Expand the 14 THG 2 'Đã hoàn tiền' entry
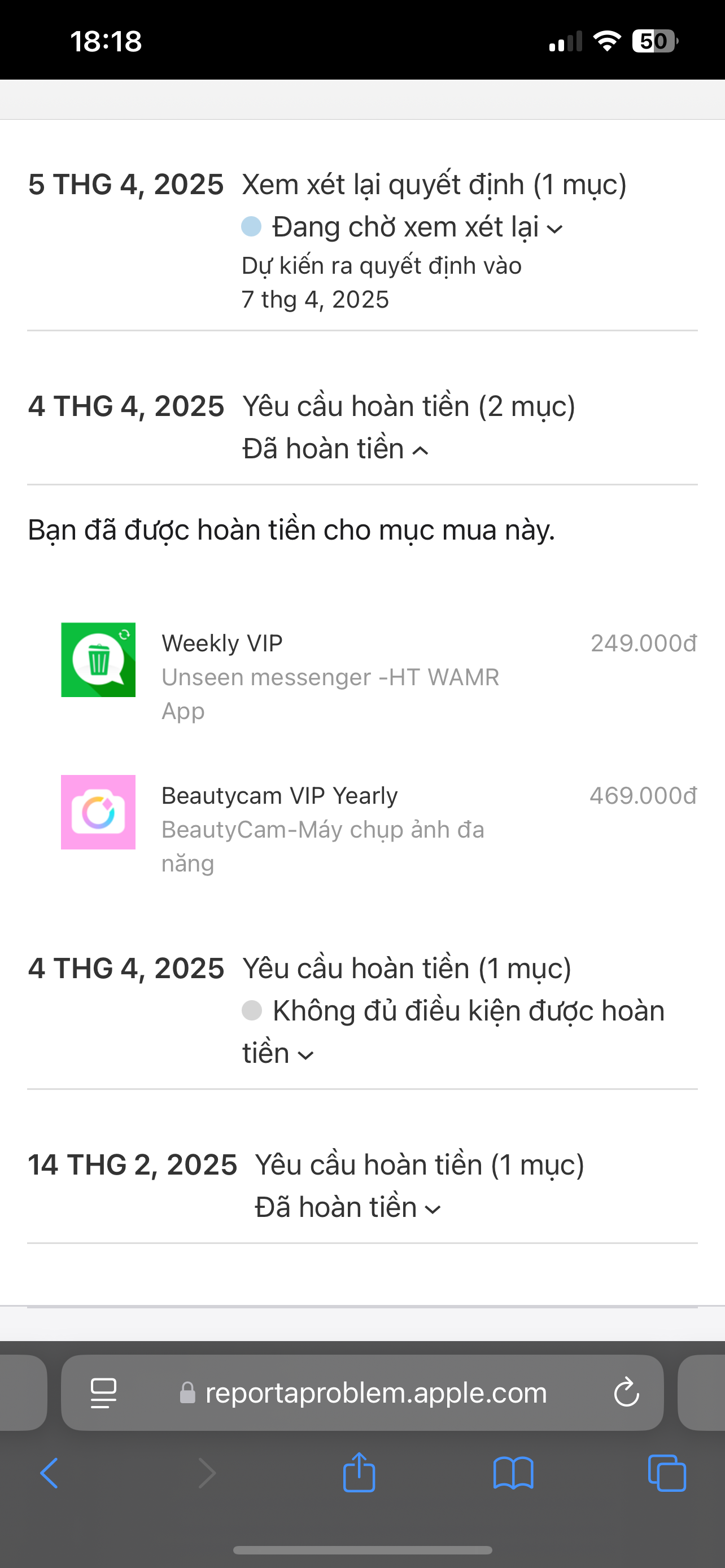 348,1208
